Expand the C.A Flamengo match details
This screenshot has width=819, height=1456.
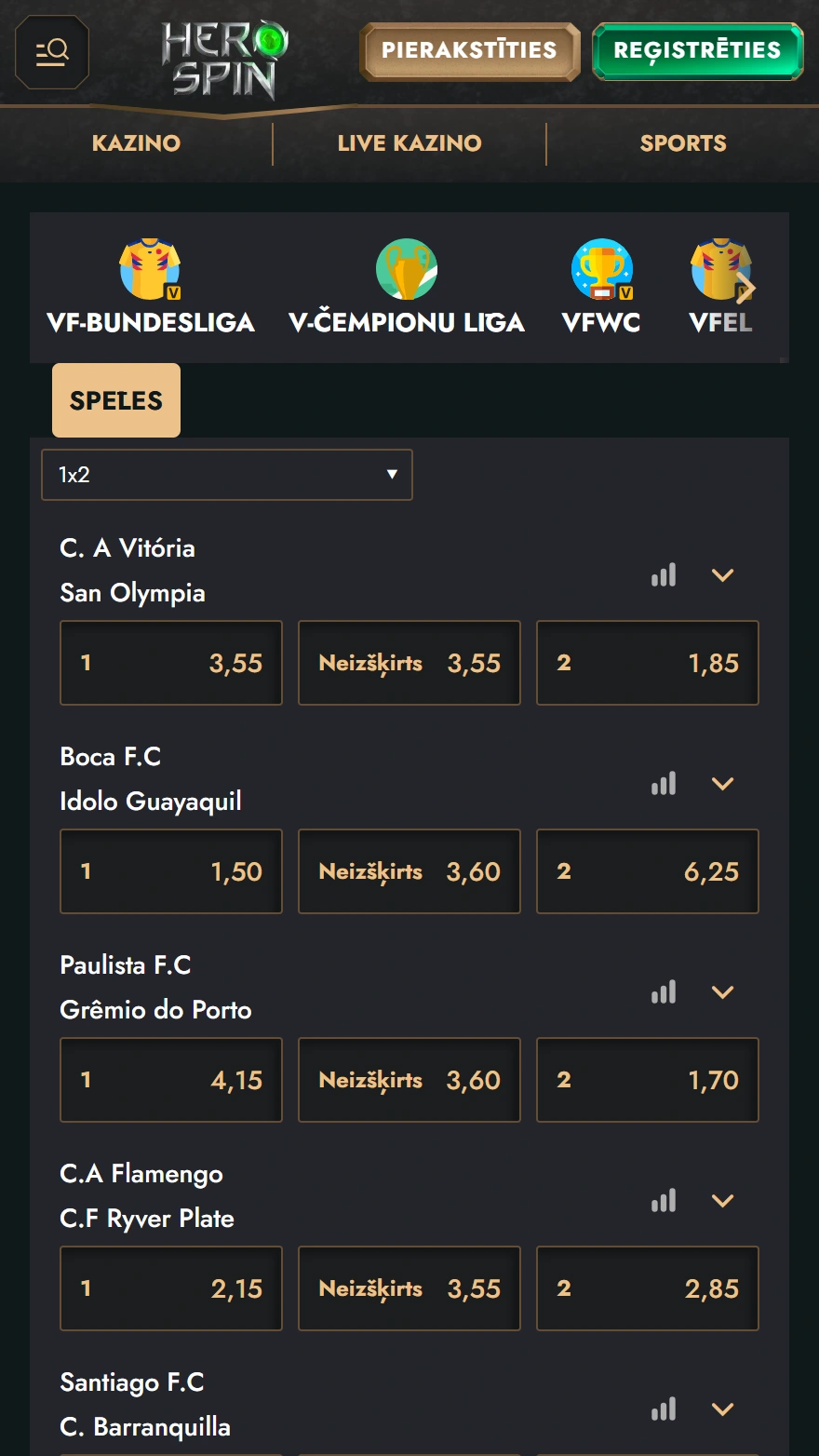tap(723, 1200)
